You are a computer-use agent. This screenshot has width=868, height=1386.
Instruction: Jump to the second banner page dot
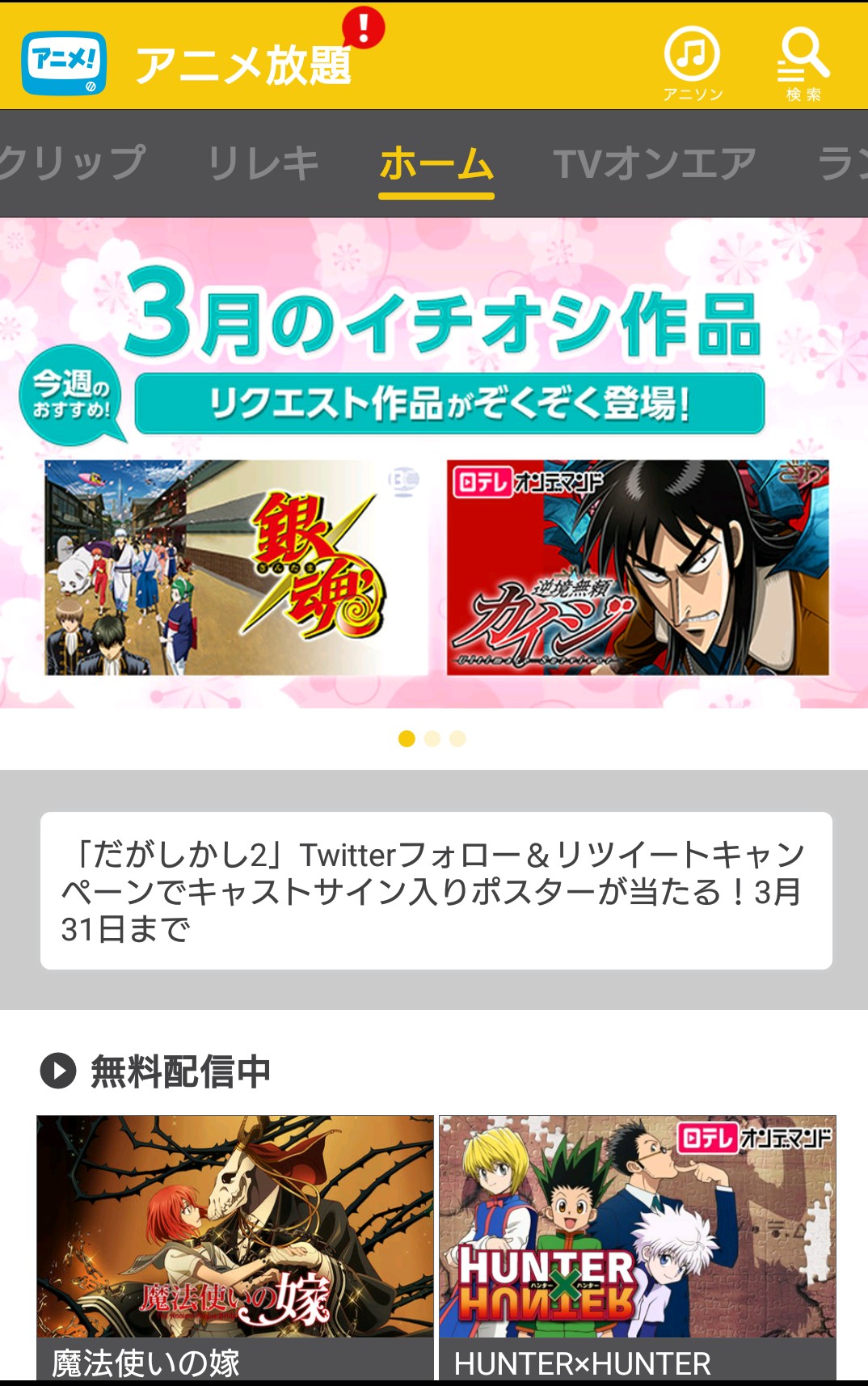point(432,738)
